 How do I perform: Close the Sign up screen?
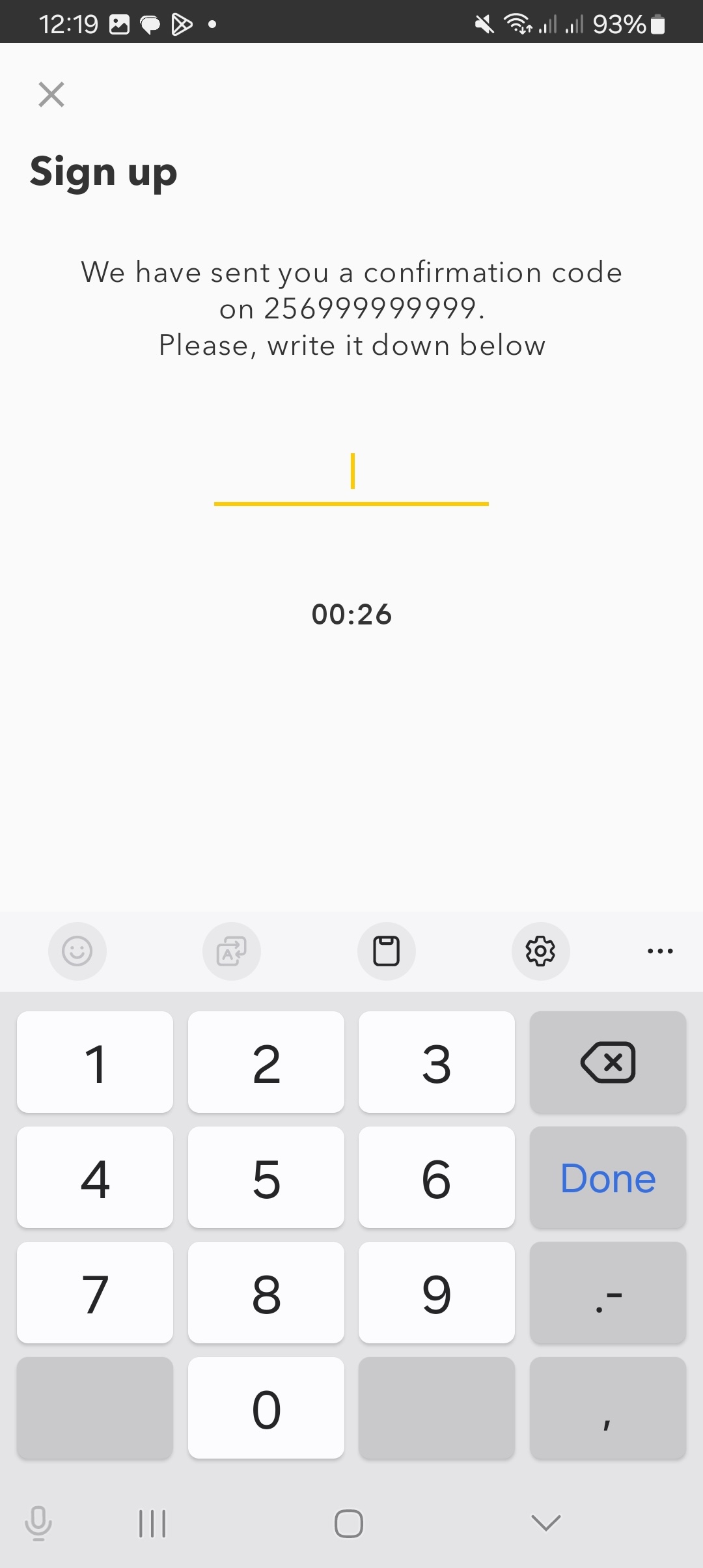pos(51,94)
